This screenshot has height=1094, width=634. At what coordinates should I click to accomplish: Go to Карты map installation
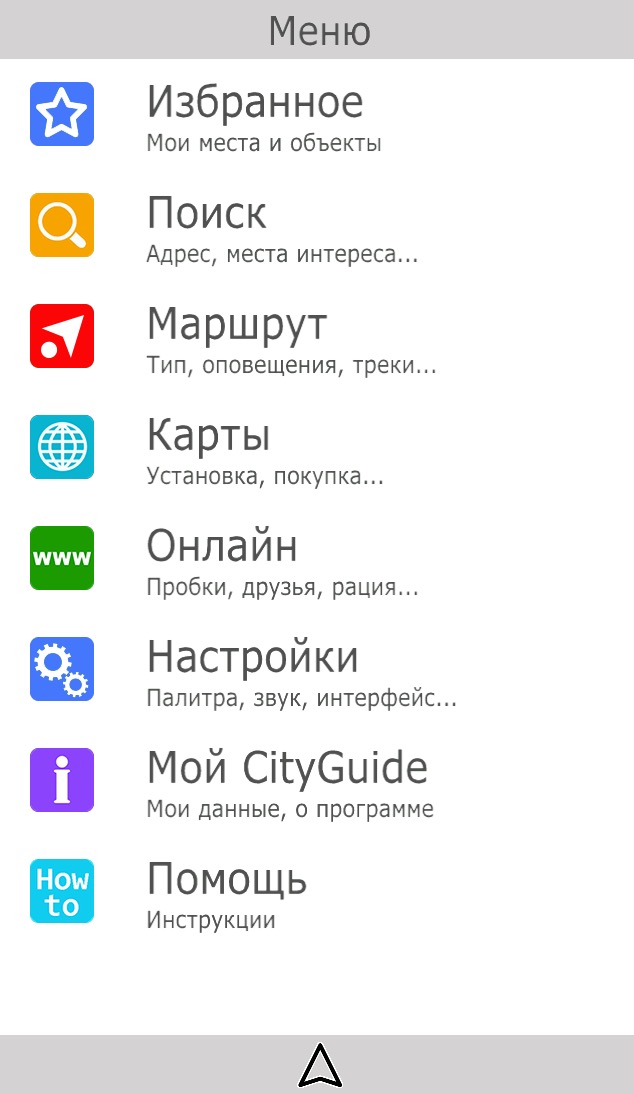(209, 448)
